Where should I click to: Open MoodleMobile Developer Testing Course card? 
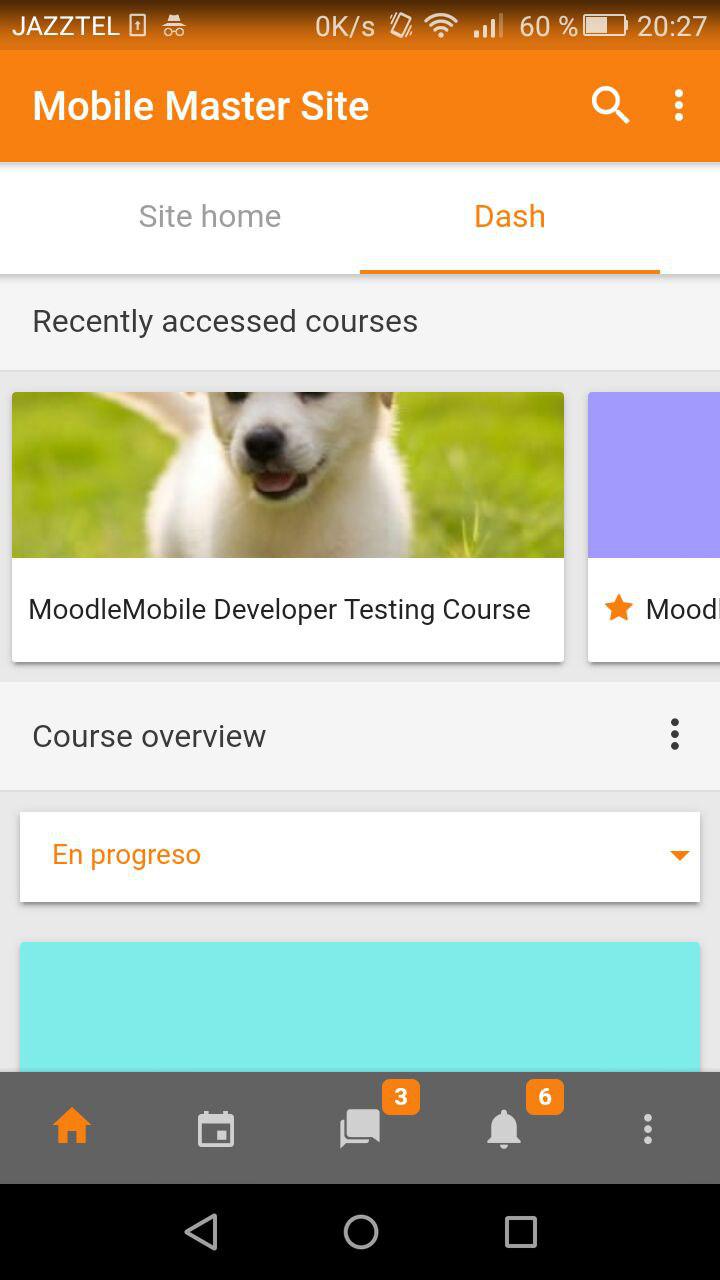coord(288,526)
